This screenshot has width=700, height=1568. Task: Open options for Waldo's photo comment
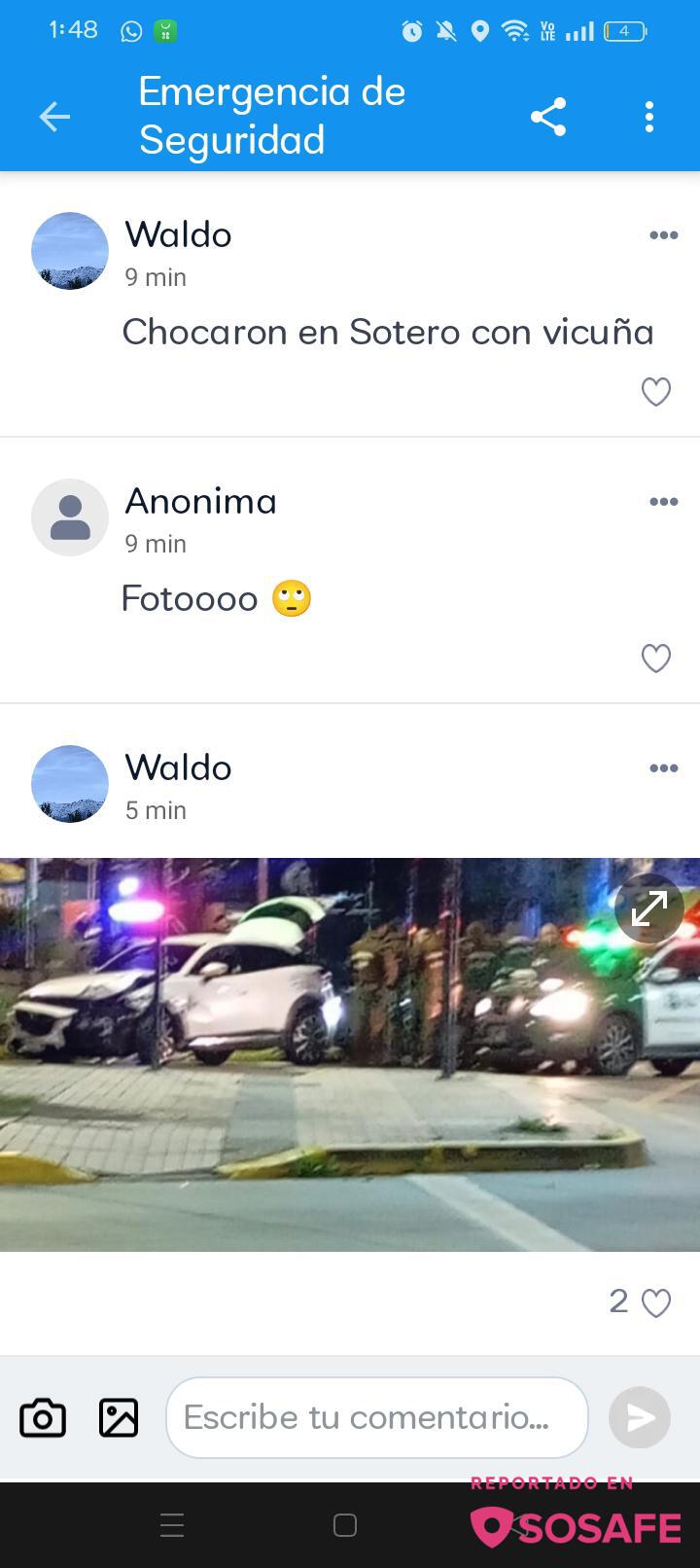tap(663, 768)
